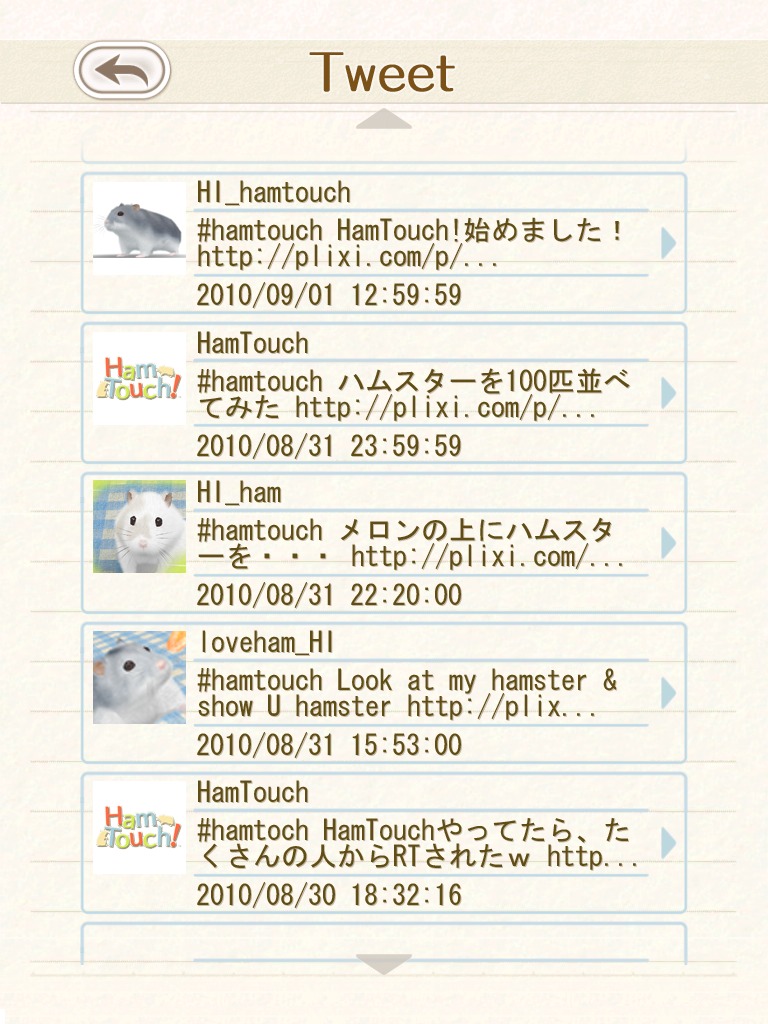Screen dimensions: 768x1024
Task: Tap the up arrow above the tweet list
Action: (384, 120)
